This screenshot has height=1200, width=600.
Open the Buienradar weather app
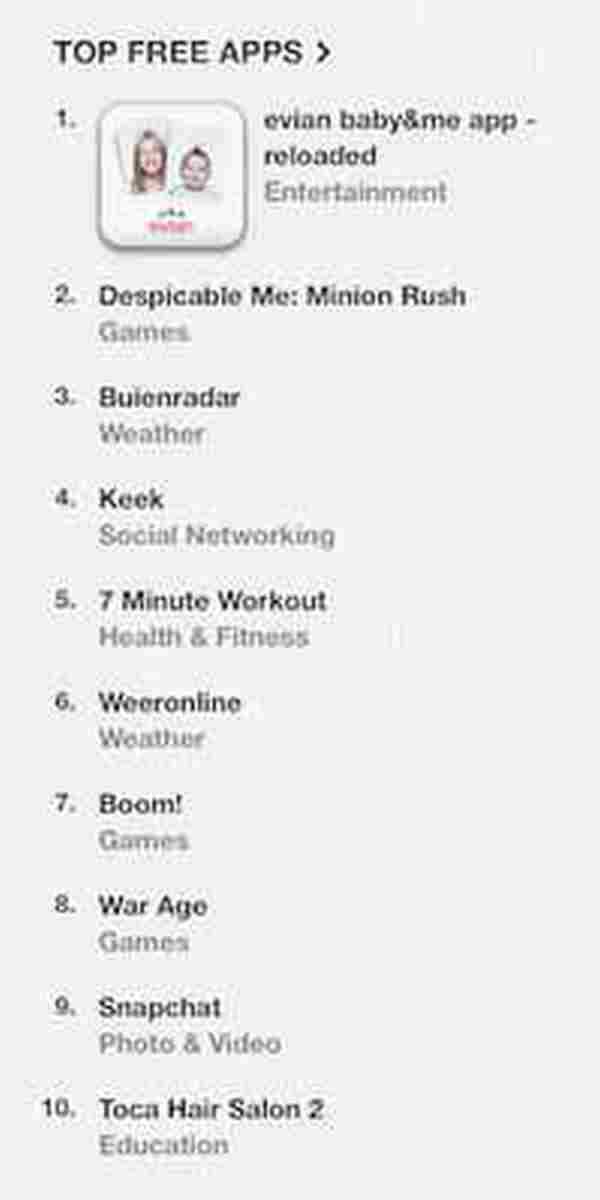point(169,398)
